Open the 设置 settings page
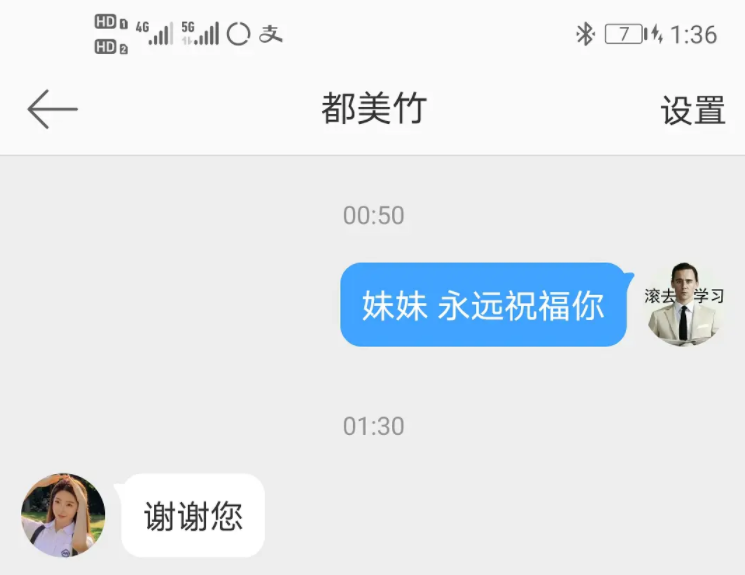 click(692, 110)
